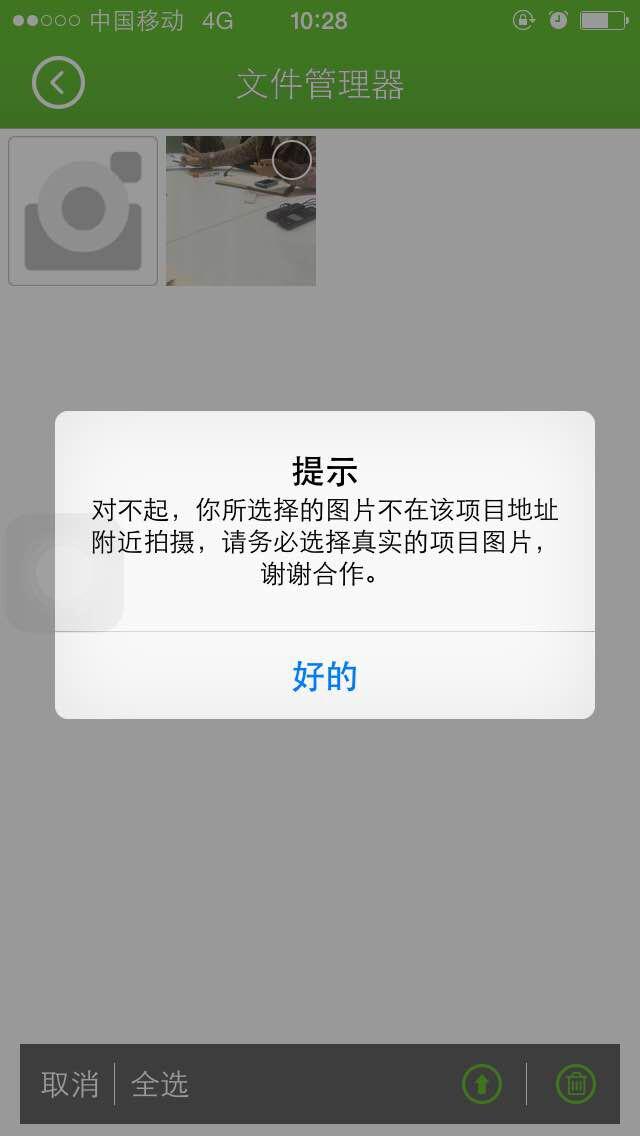This screenshot has width=640, height=1136.
Task: Tap 取消 to cancel selection
Action: pyautogui.click(x=70, y=1084)
